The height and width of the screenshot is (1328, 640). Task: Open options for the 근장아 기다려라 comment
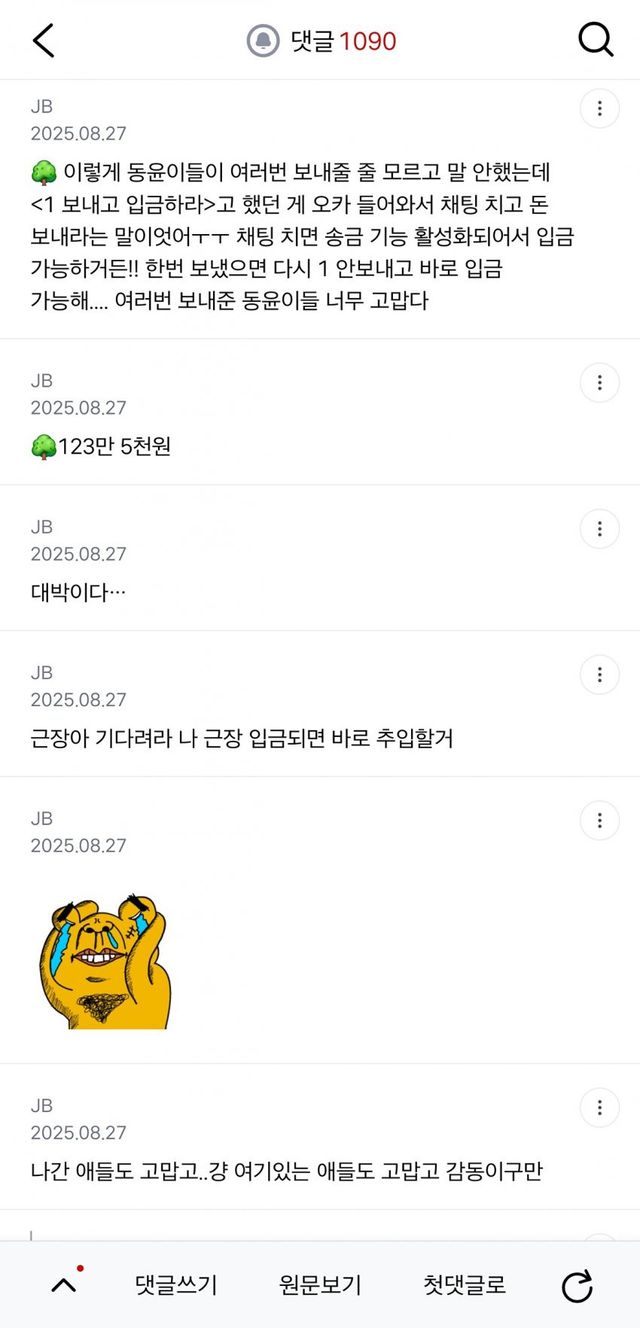point(599,674)
